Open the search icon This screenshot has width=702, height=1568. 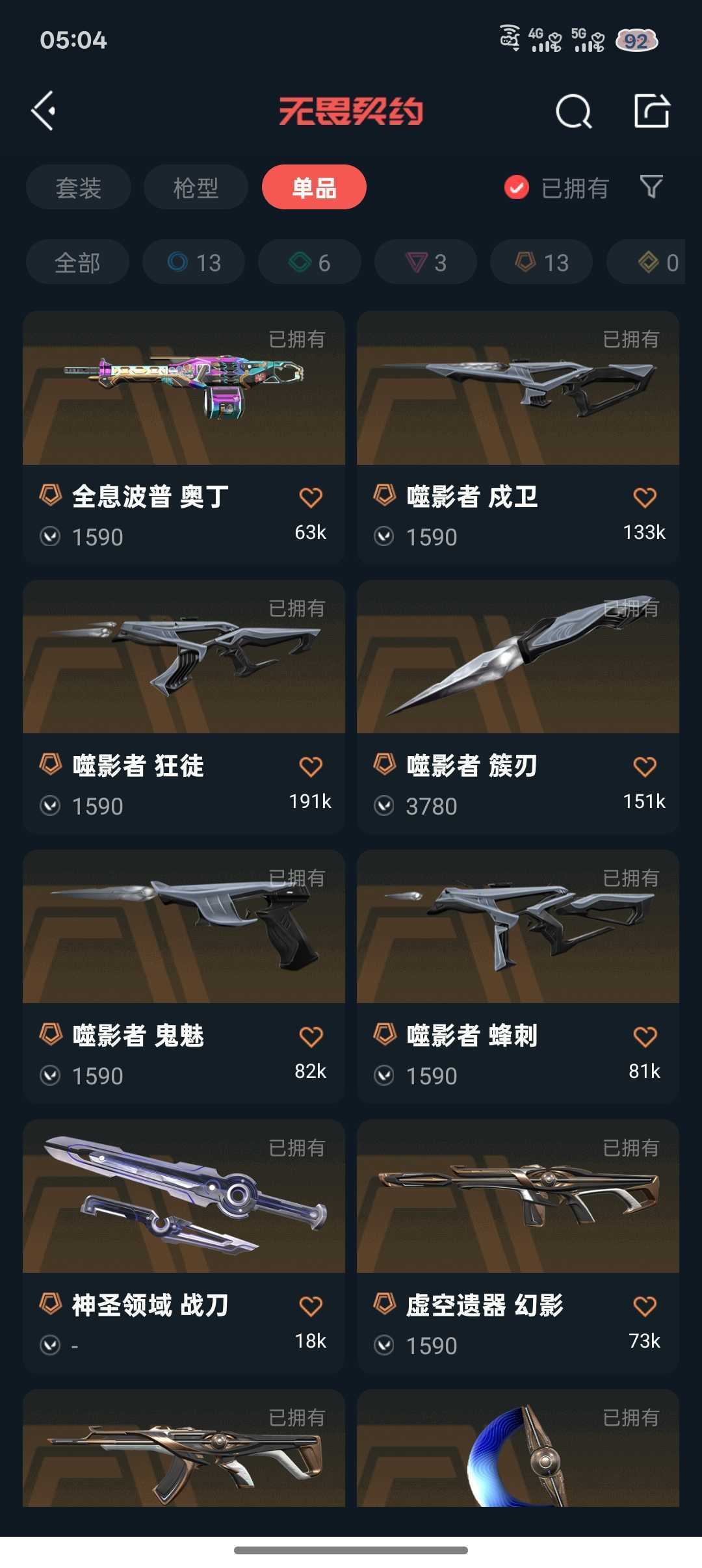pyautogui.click(x=573, y=111)
